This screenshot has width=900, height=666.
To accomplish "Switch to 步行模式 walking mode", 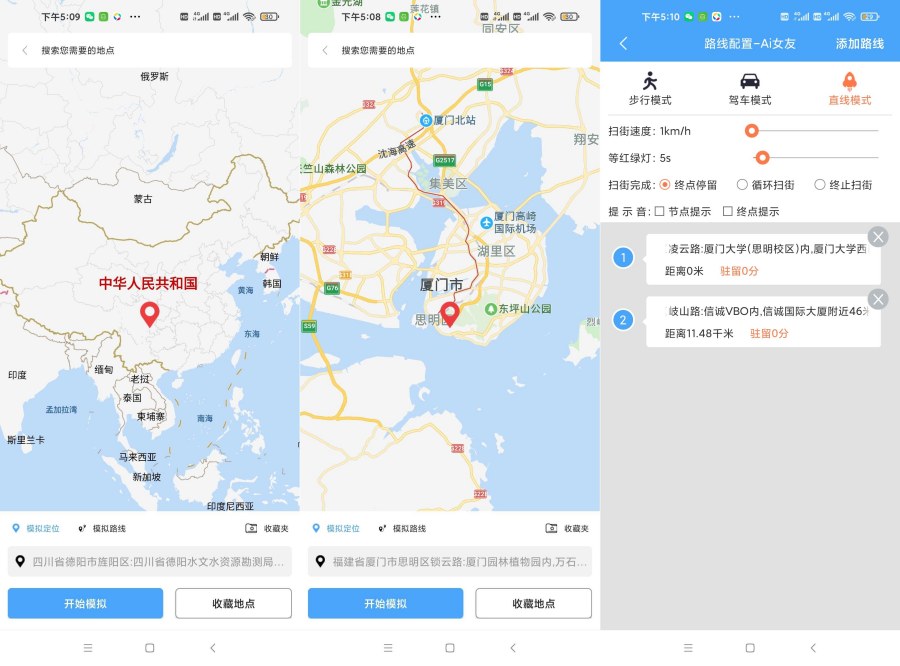I will (650, 88).
